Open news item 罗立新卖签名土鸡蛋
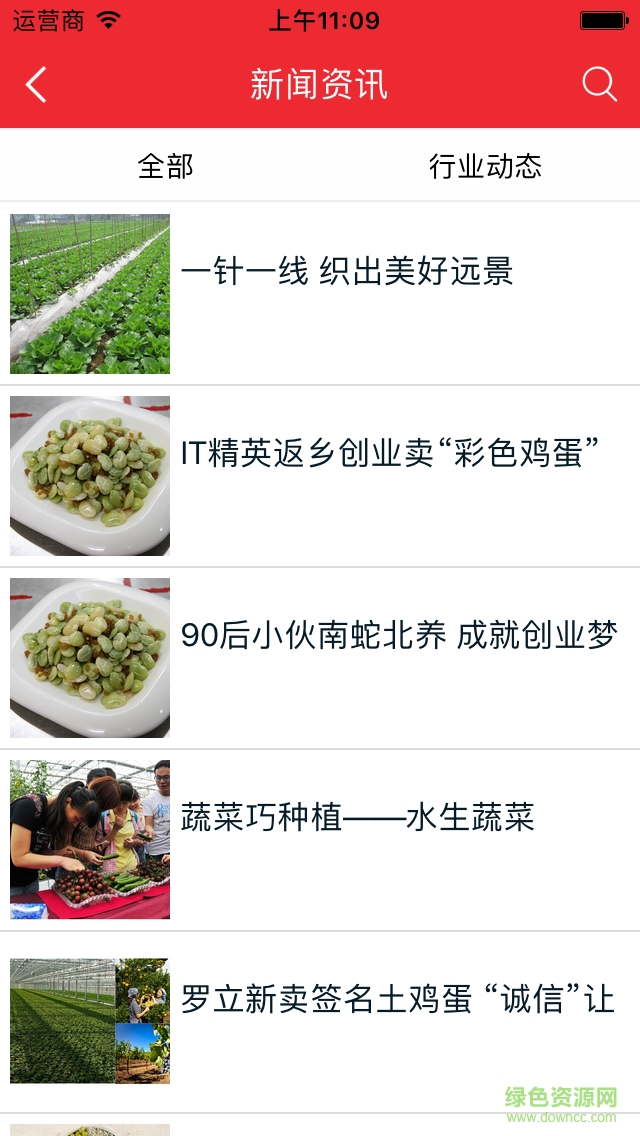Screen dimensions: 640x1136 pyautogui.click(x=397, y=999)
